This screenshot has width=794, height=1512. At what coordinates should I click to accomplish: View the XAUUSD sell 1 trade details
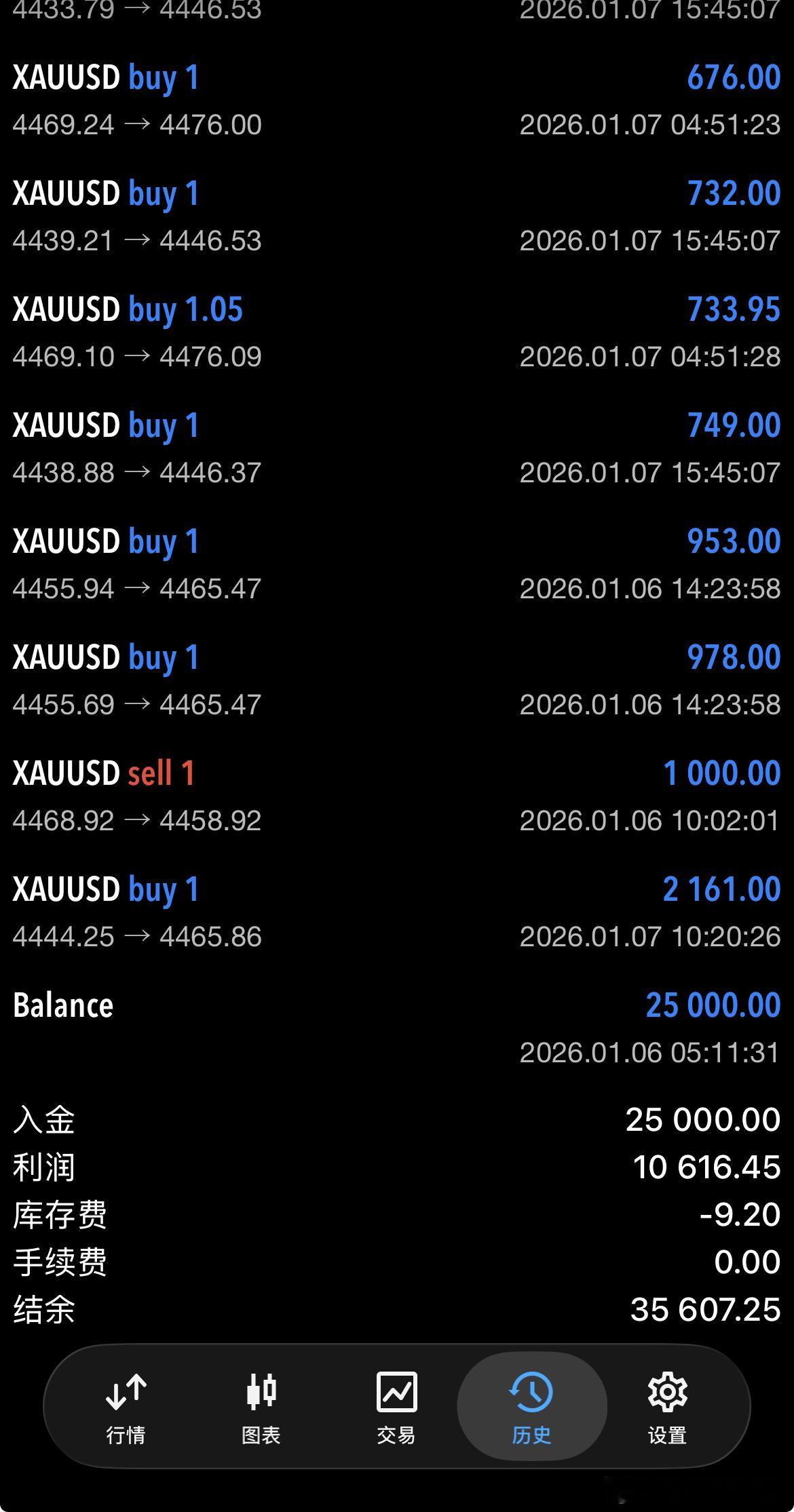(397, 796)
